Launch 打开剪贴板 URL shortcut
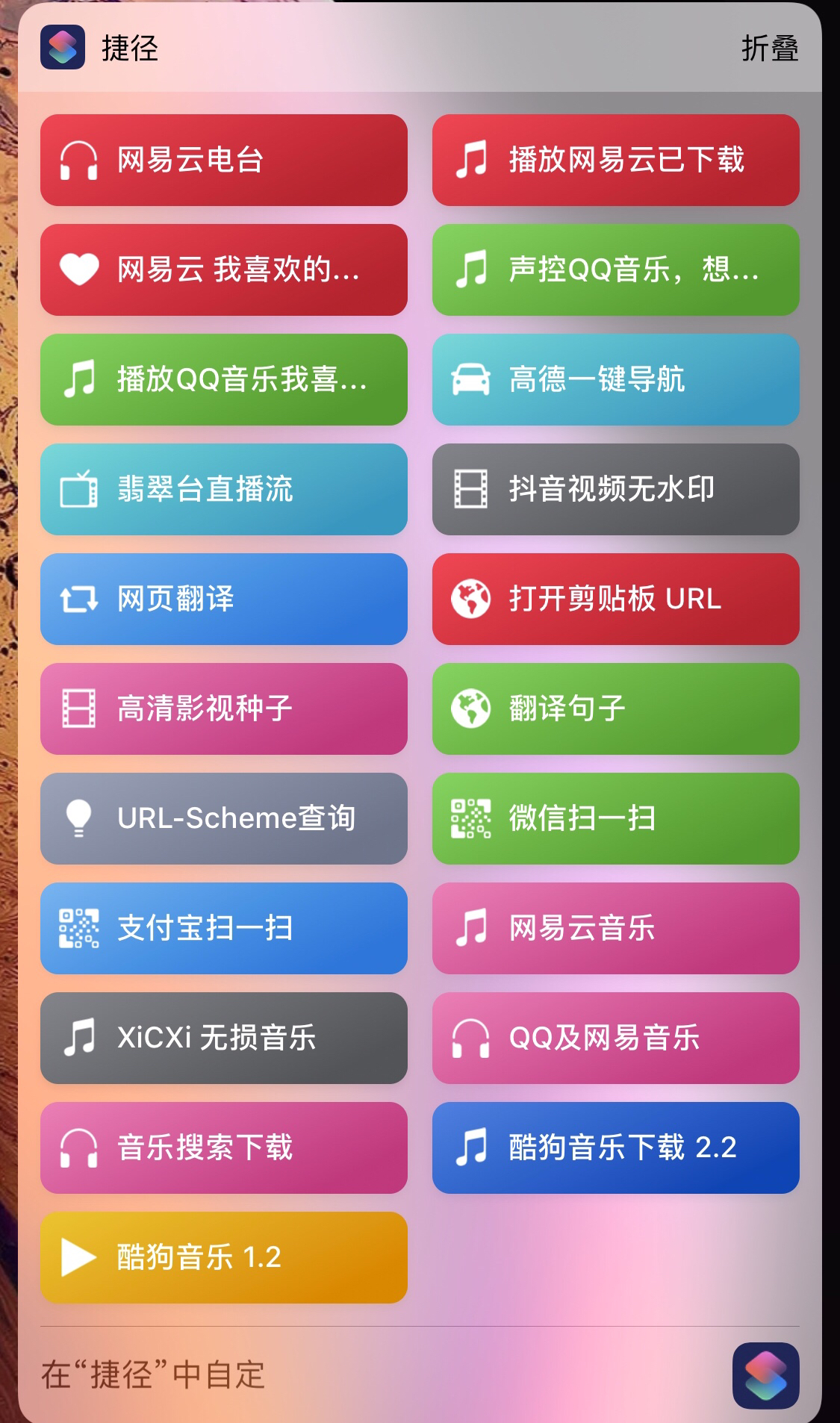This screenshot has width=840, height=1423. click(615, 599)
